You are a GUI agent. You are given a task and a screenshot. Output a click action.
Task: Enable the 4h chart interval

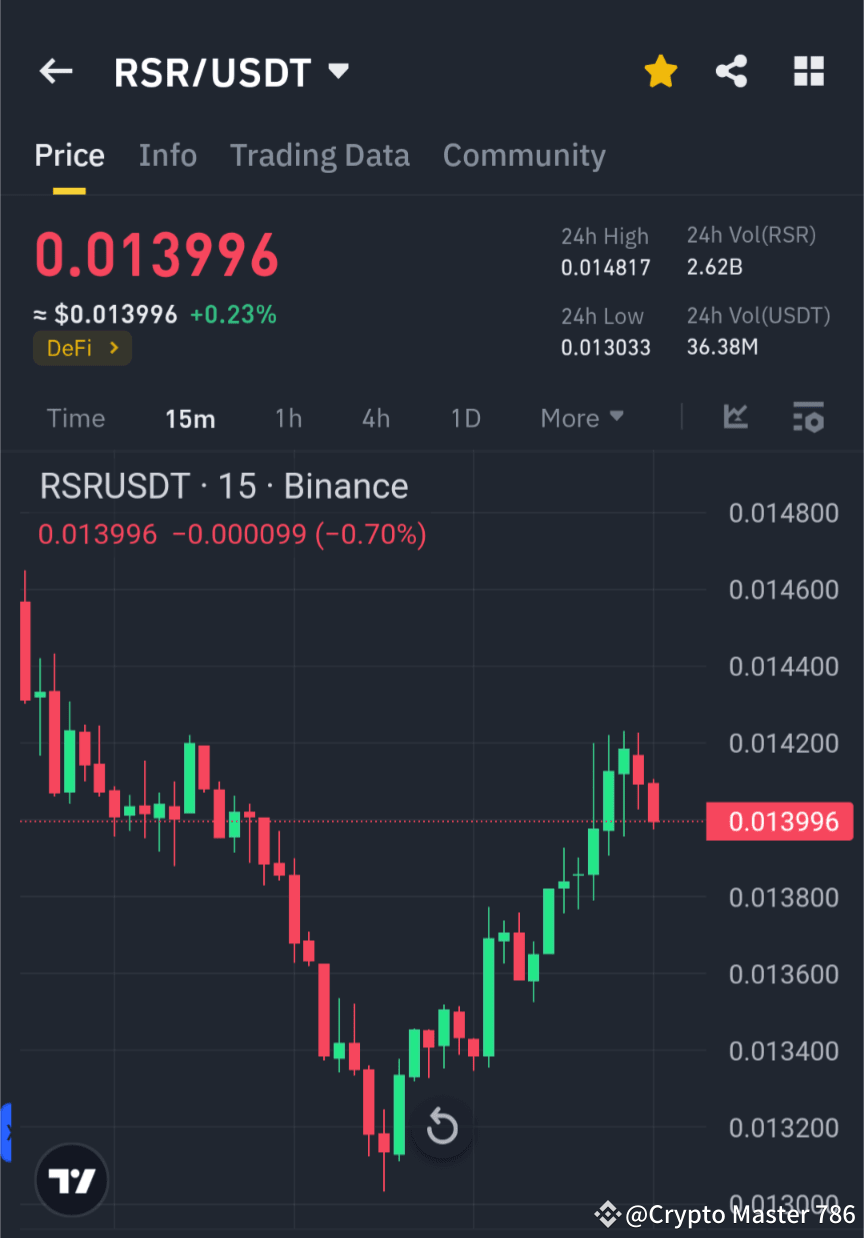tap(375, 418)
